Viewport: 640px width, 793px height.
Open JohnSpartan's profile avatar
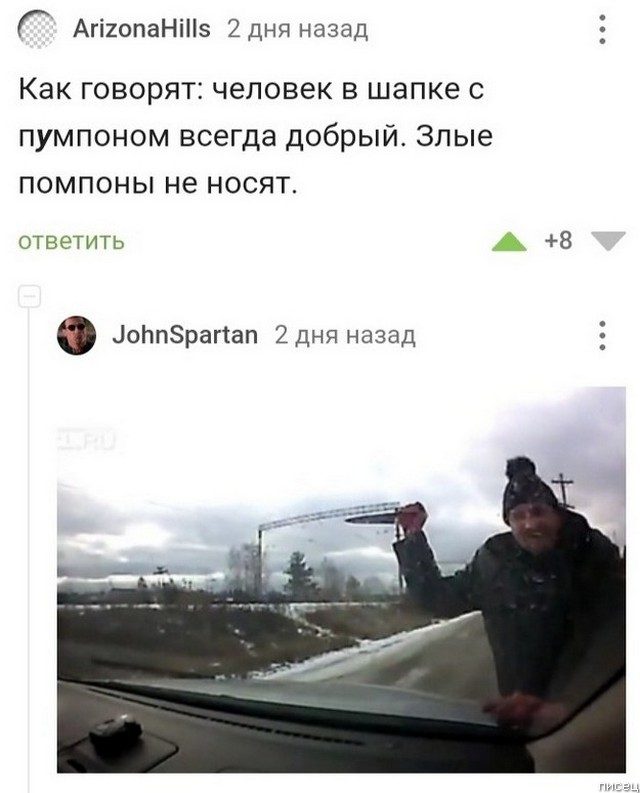[76, 335]
